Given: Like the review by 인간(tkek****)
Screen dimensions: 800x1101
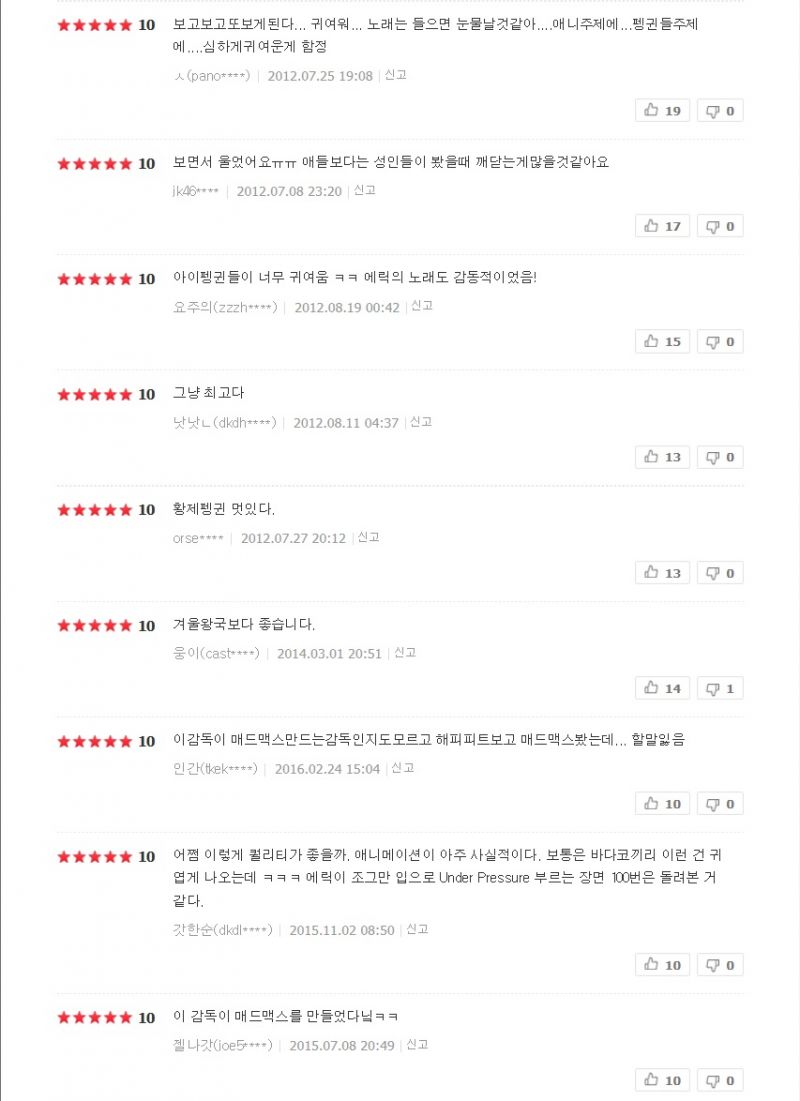Looking at the screenshot, I should (x=662, y=804).
